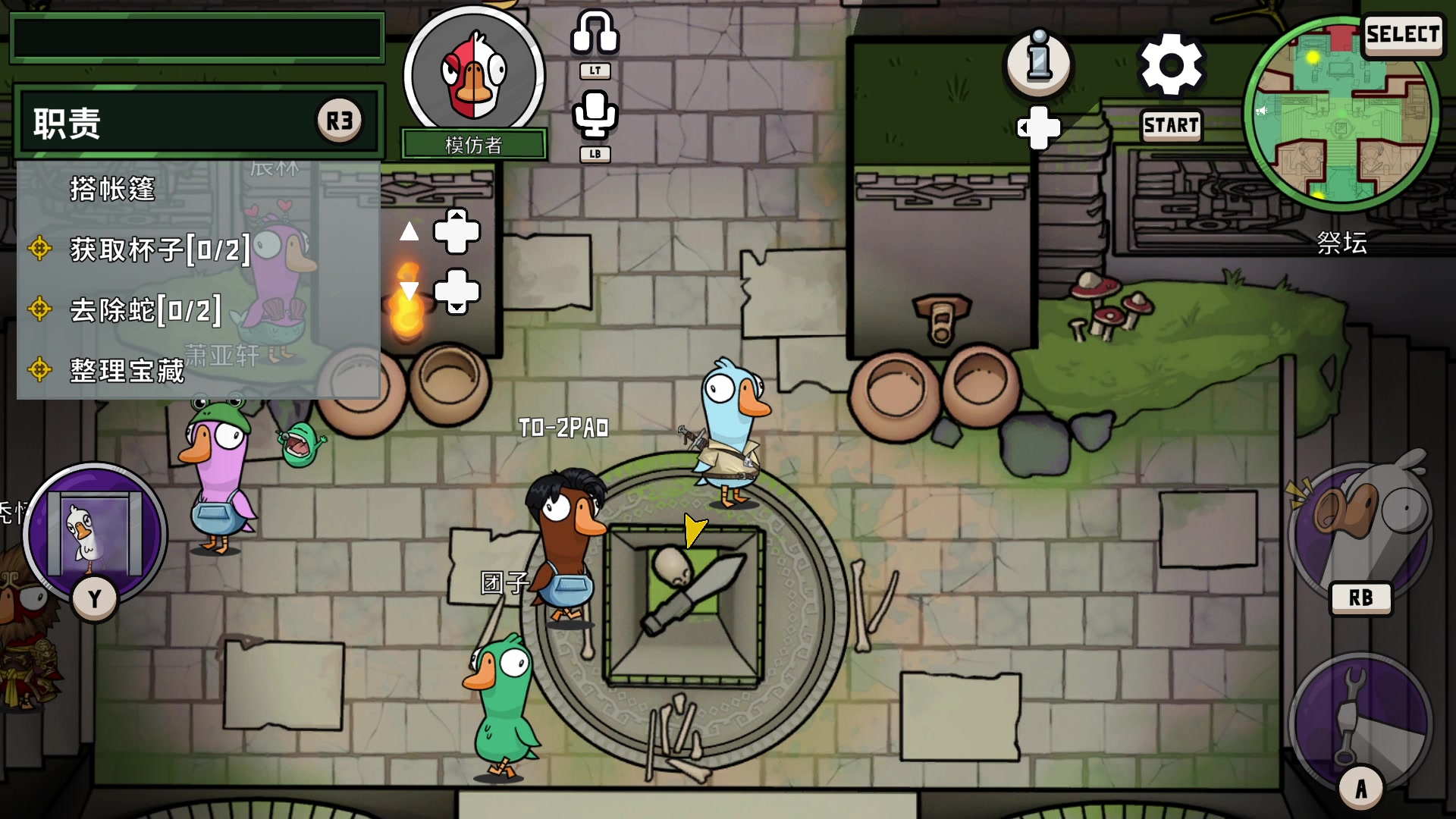Select the 整理宝藏 task
This screenshot has width=1456, height=819.
coord(127,370)
